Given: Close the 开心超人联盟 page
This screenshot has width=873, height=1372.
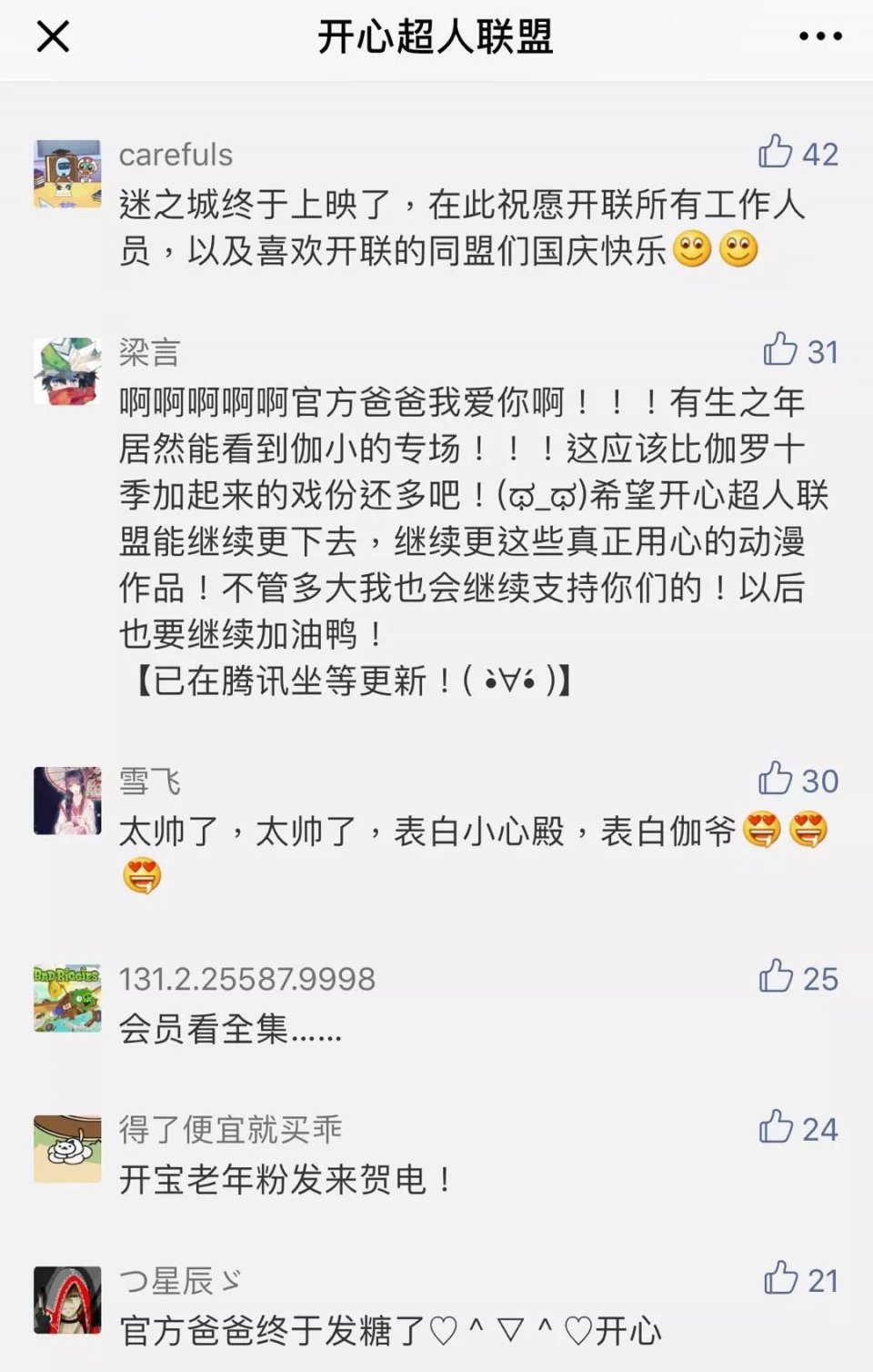Looking at the screenshot, I should (x=53, y=37).
